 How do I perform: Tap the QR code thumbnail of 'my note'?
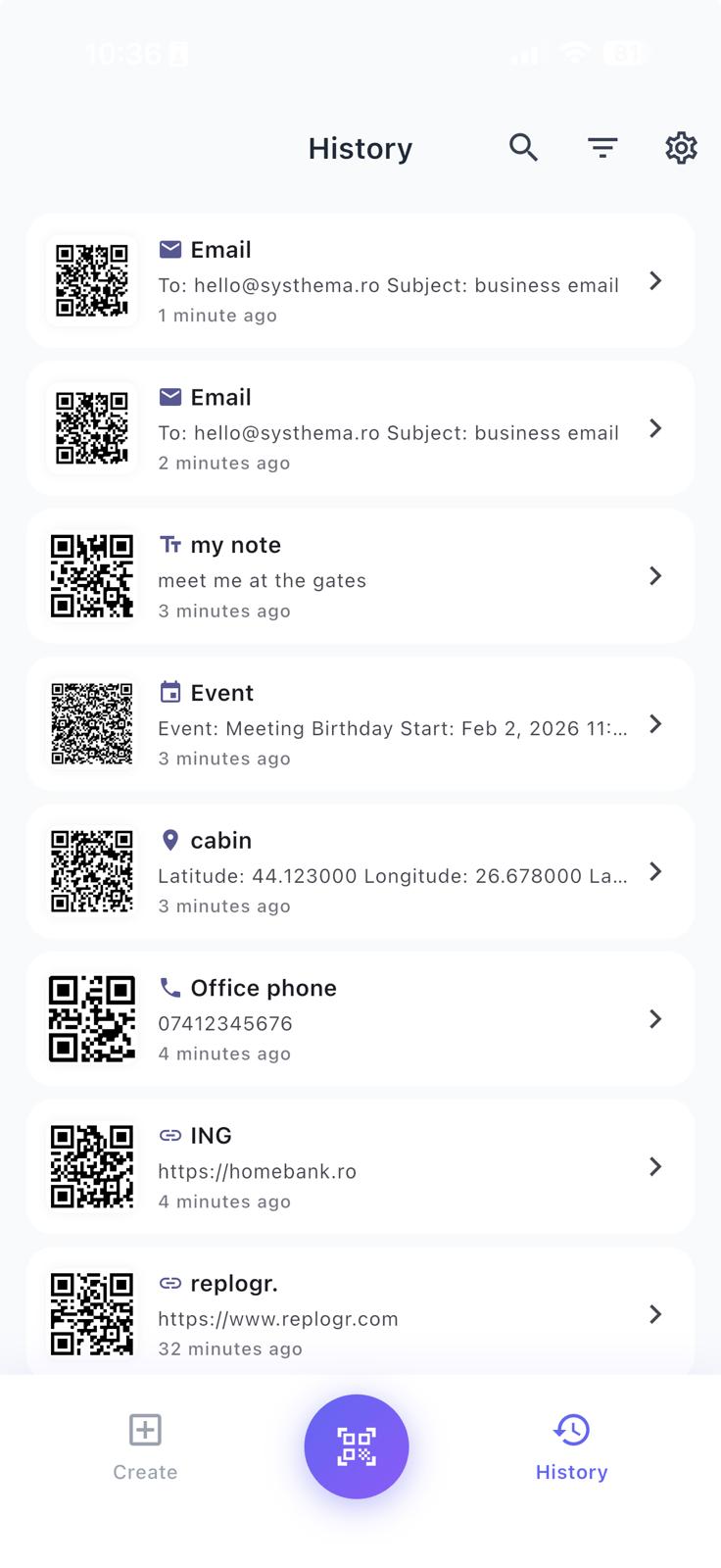click(x=92, y=576)
